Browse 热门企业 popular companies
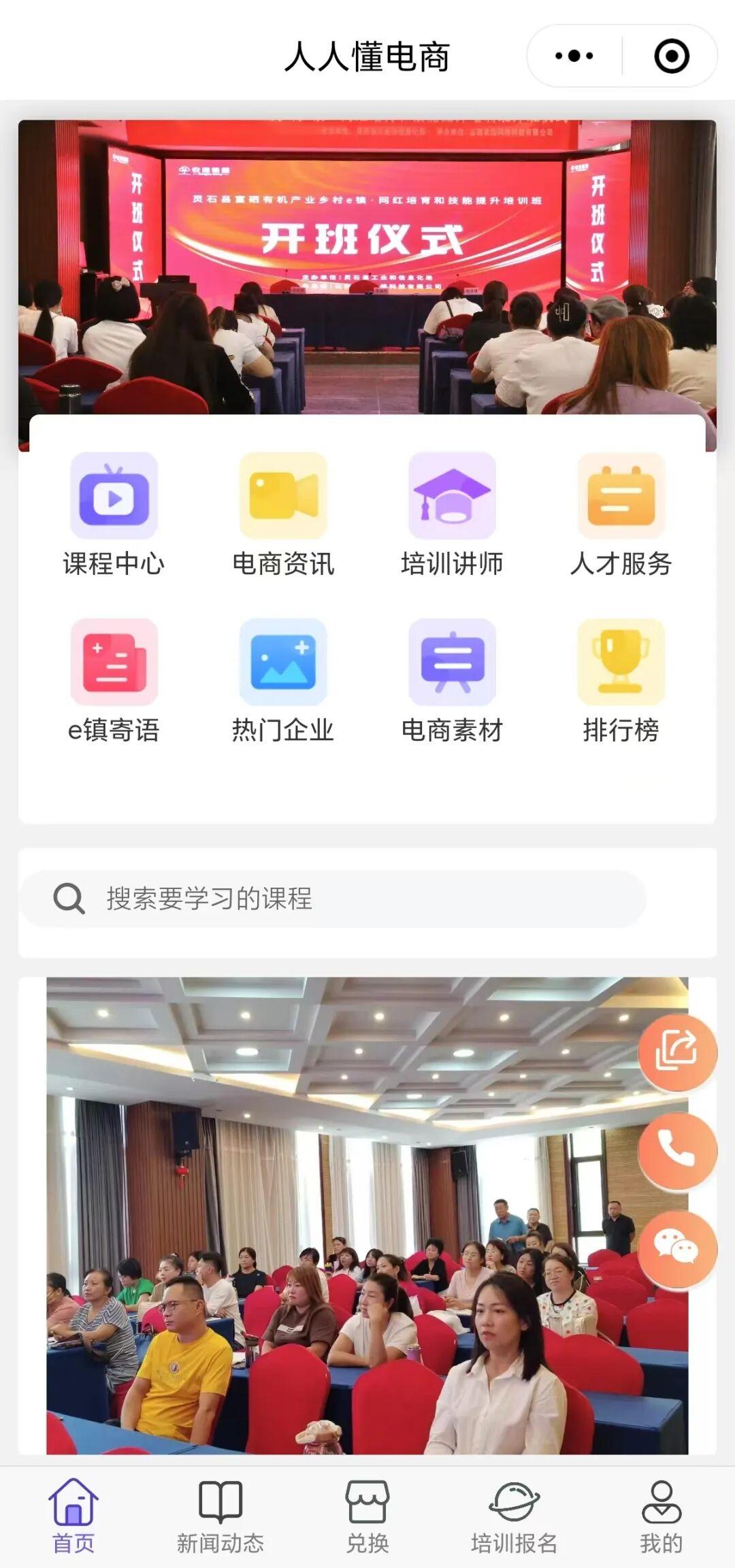This screenshot has height=1568, width=735. click(x=283, y=682)
